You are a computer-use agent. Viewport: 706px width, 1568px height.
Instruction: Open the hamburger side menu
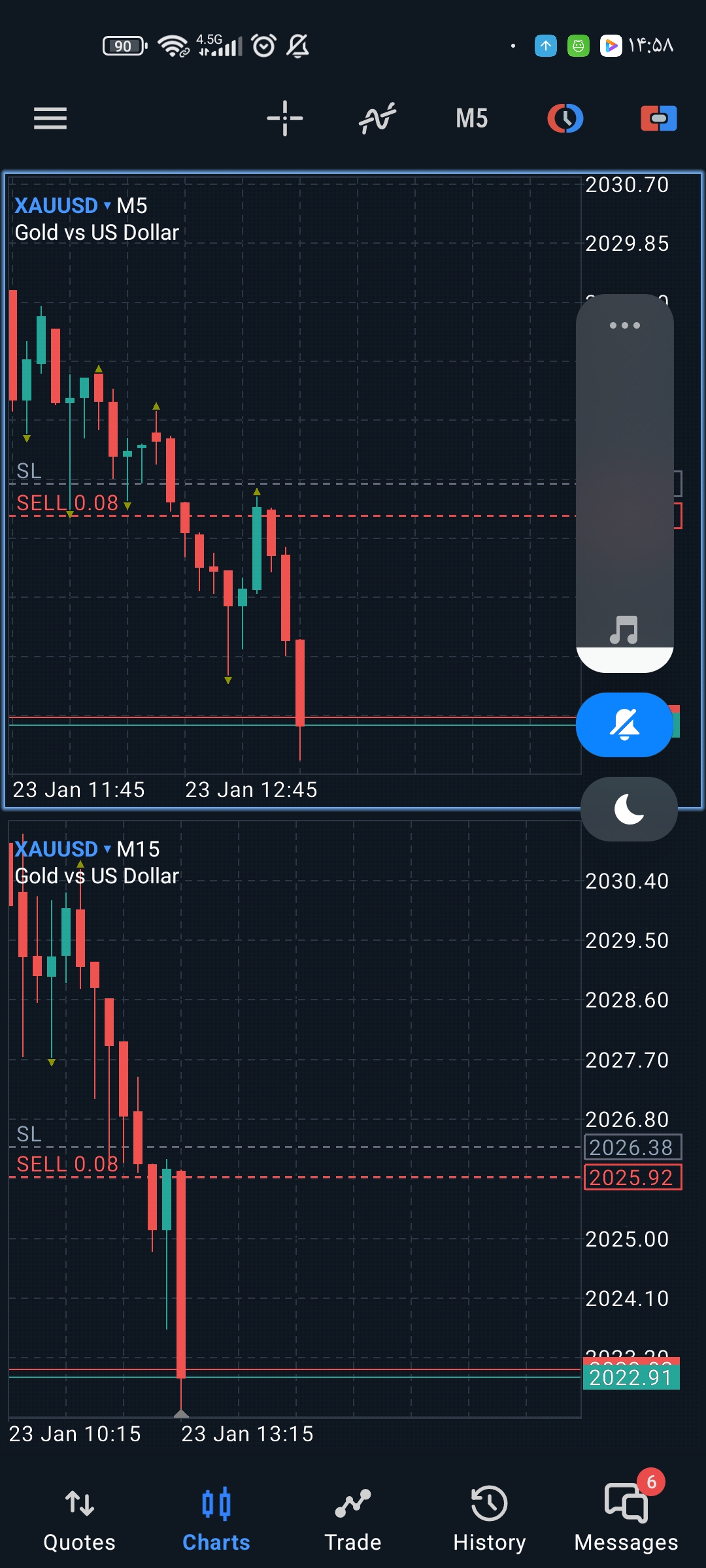(x=50, y=118)
